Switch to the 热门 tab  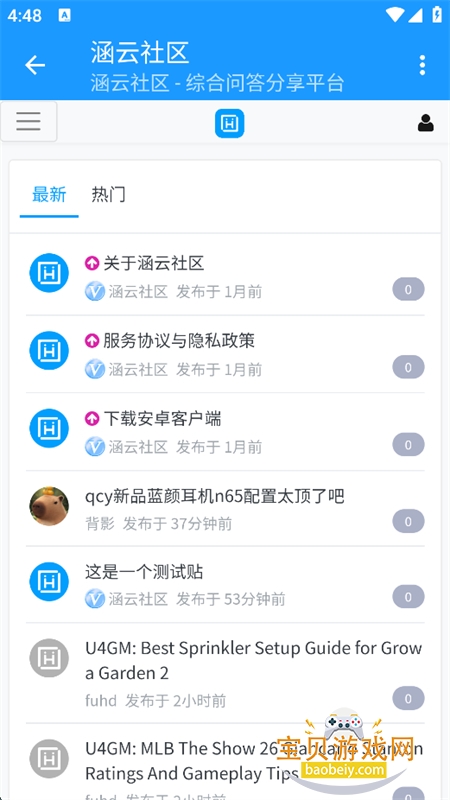pyautogui.click(x=108, y=194)
